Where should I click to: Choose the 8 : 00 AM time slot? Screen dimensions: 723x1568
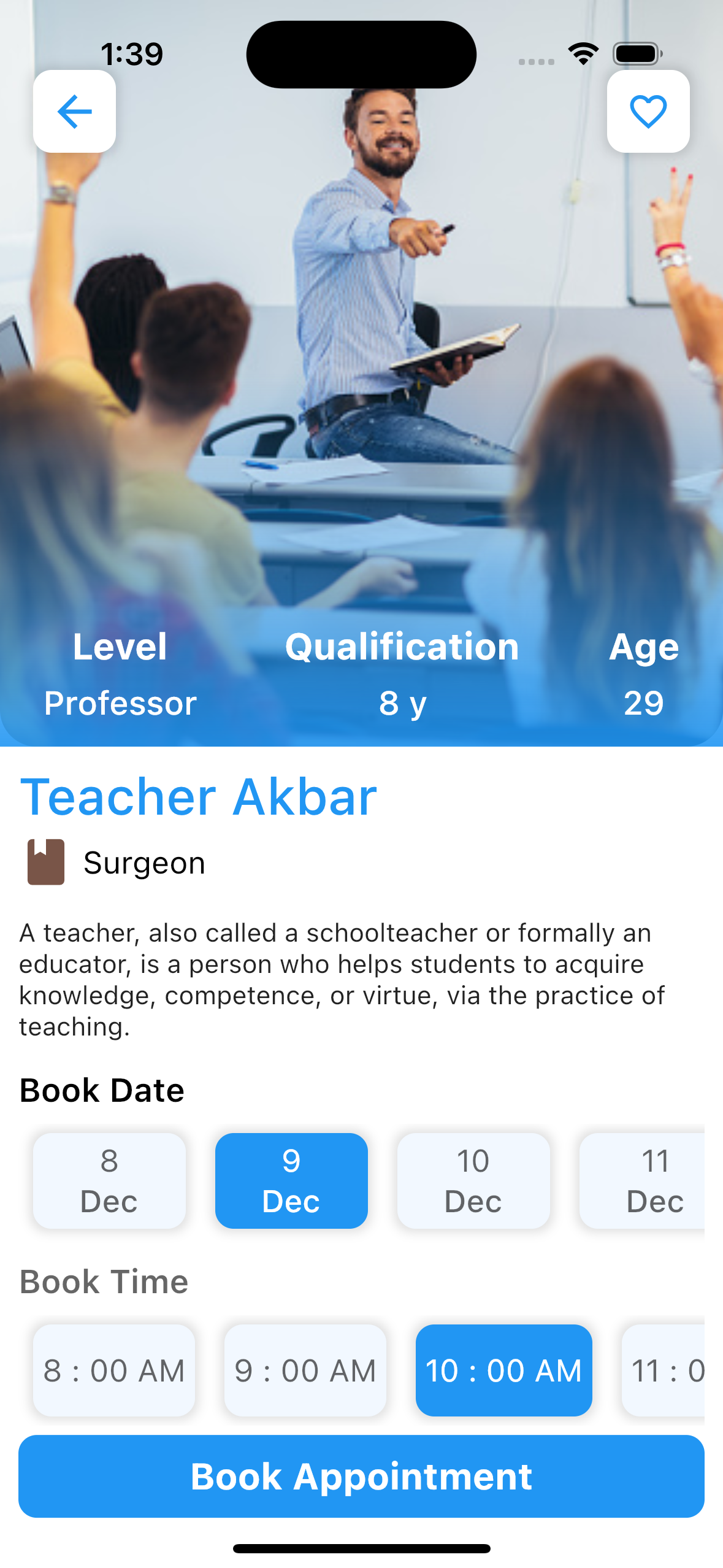(114, 1370)
